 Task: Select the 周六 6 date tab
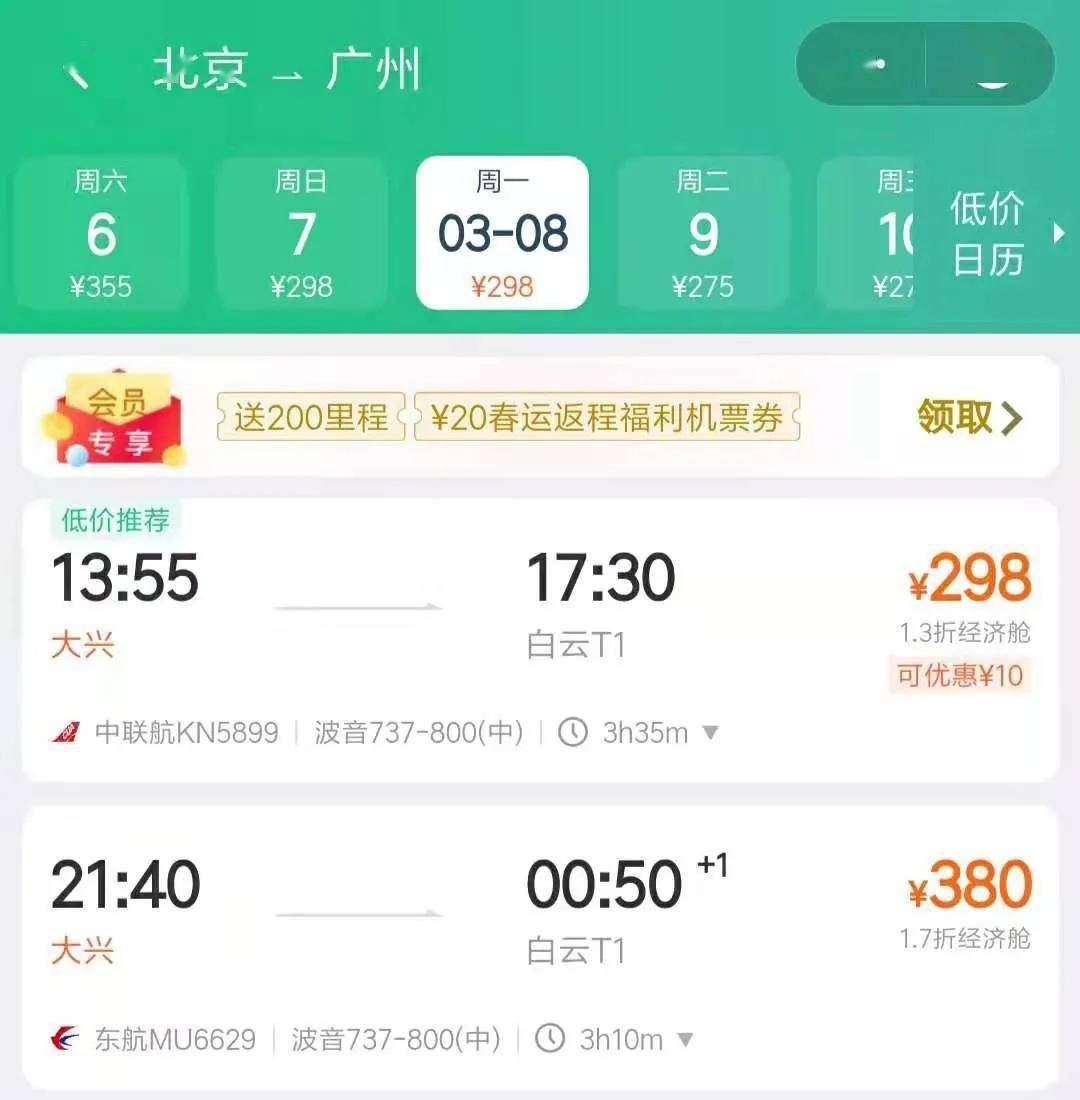coord(101,234)
